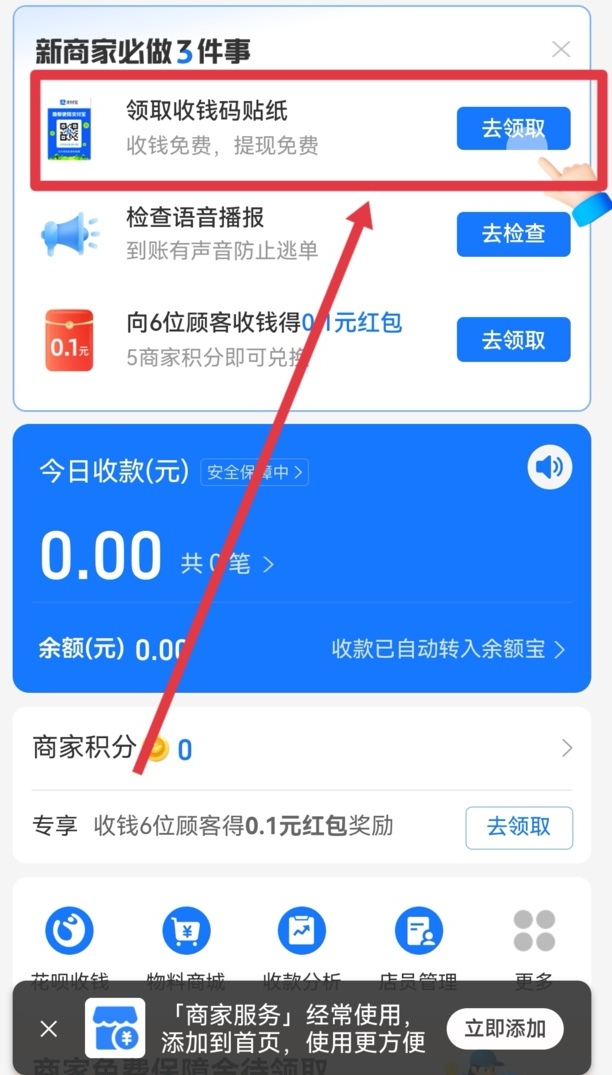The width and height of the screenshot is (612, 1075).
Task: Show 更多 services
Action: coord(534,934)
